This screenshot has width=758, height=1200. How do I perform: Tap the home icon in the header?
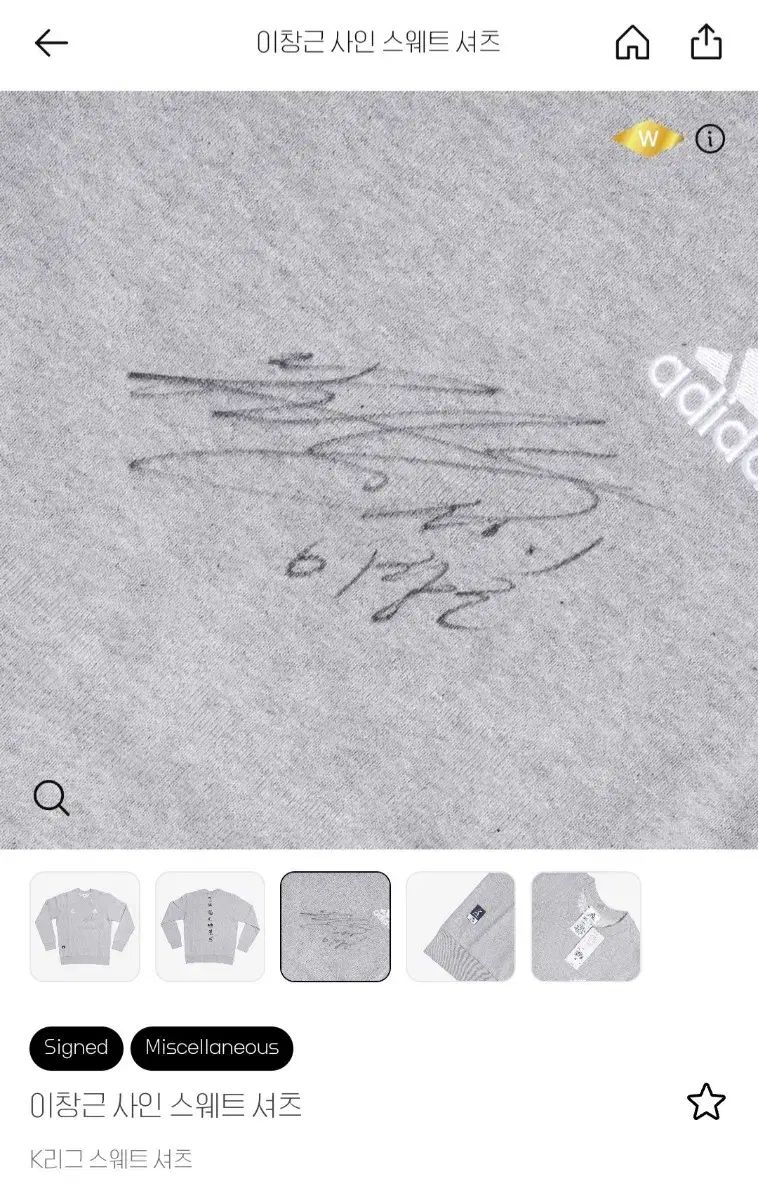click(631, 42)
